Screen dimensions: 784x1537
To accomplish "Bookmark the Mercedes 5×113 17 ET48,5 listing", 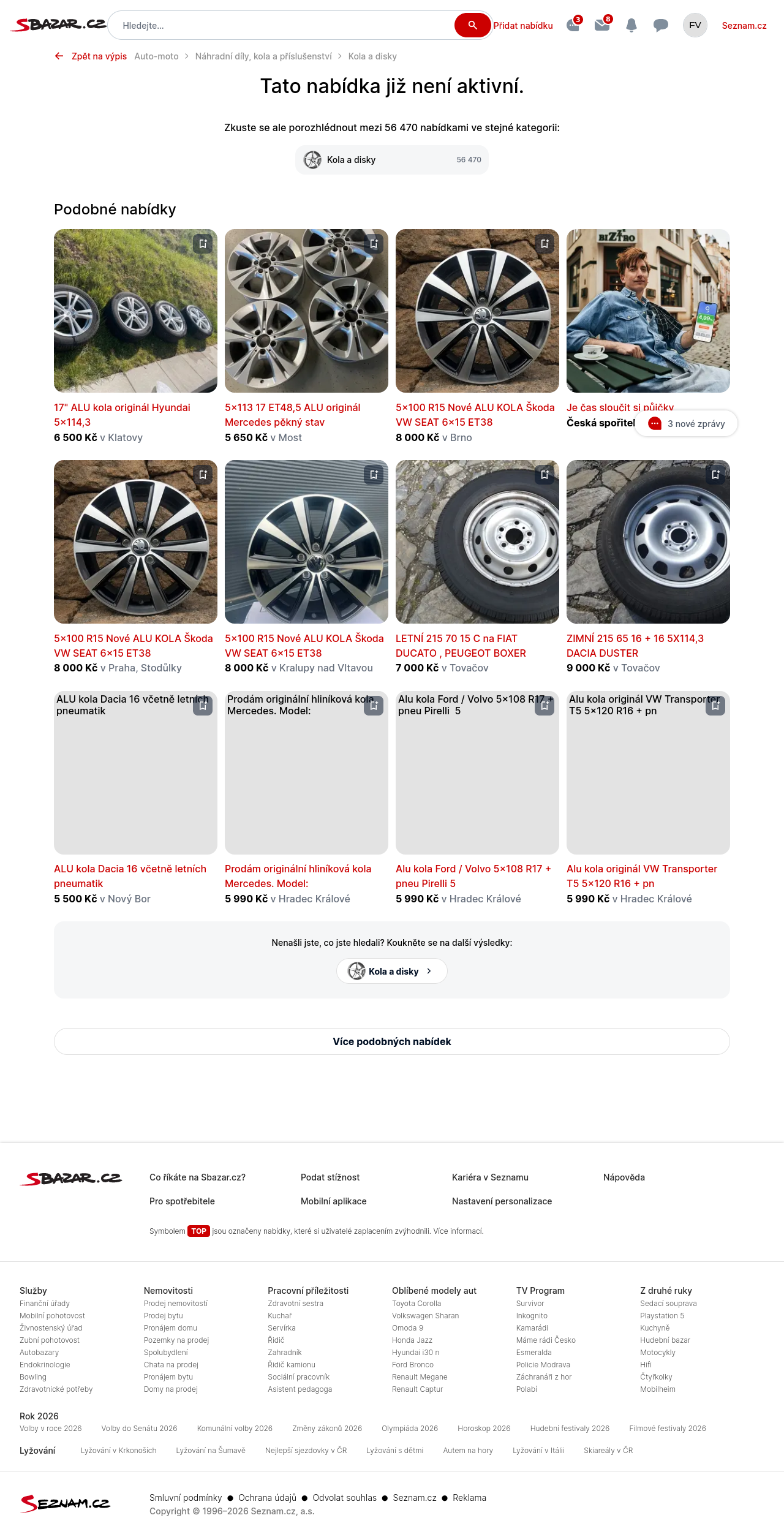I will 374,244.
